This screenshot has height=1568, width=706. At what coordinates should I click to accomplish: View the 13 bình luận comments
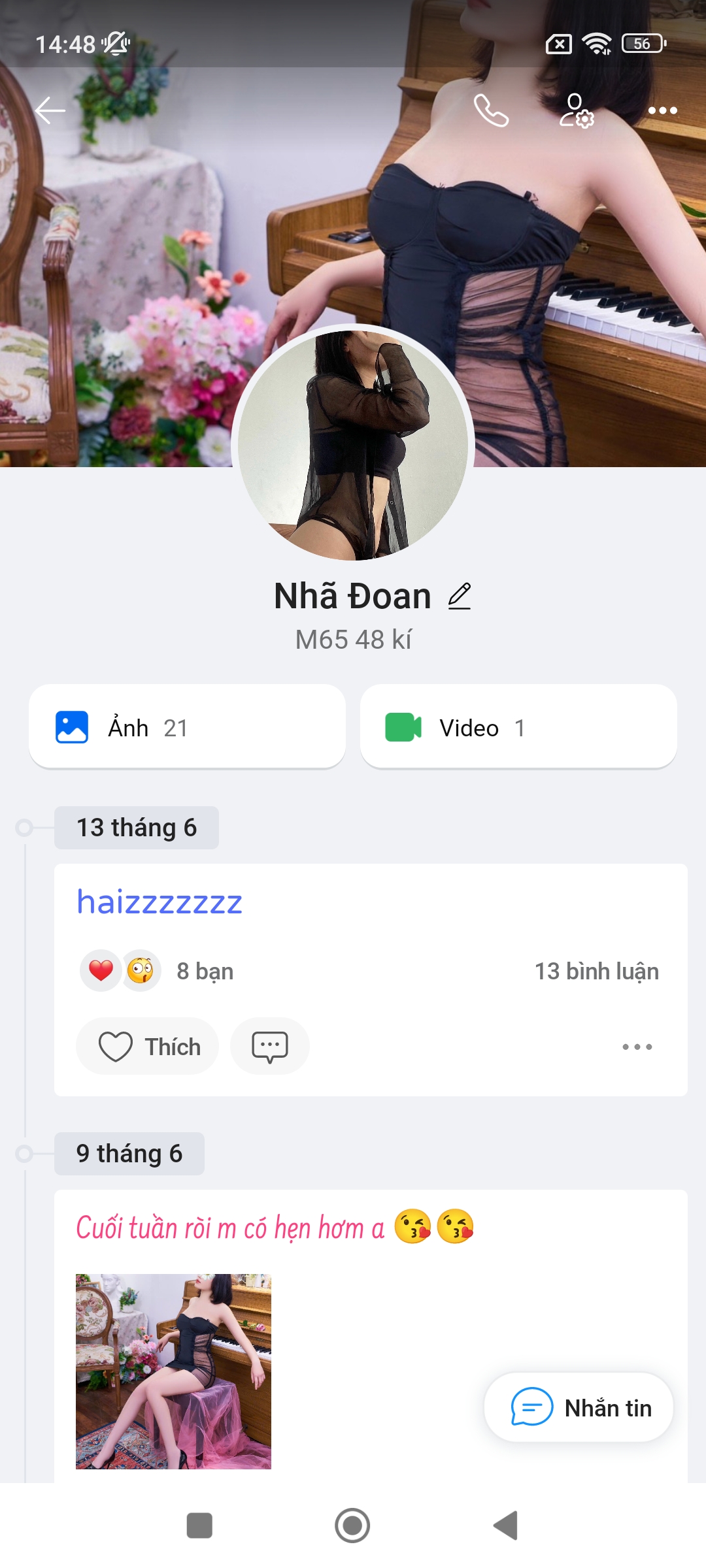(x=596, y=972)
